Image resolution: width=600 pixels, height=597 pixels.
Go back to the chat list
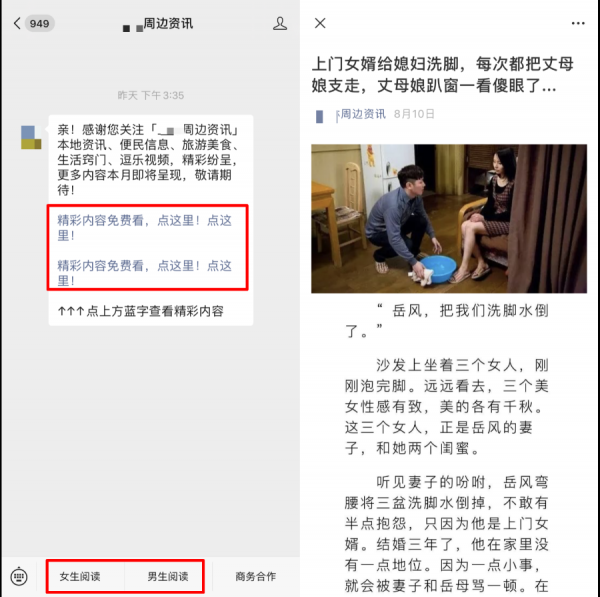pyautogui.click(x=18, y=23)
